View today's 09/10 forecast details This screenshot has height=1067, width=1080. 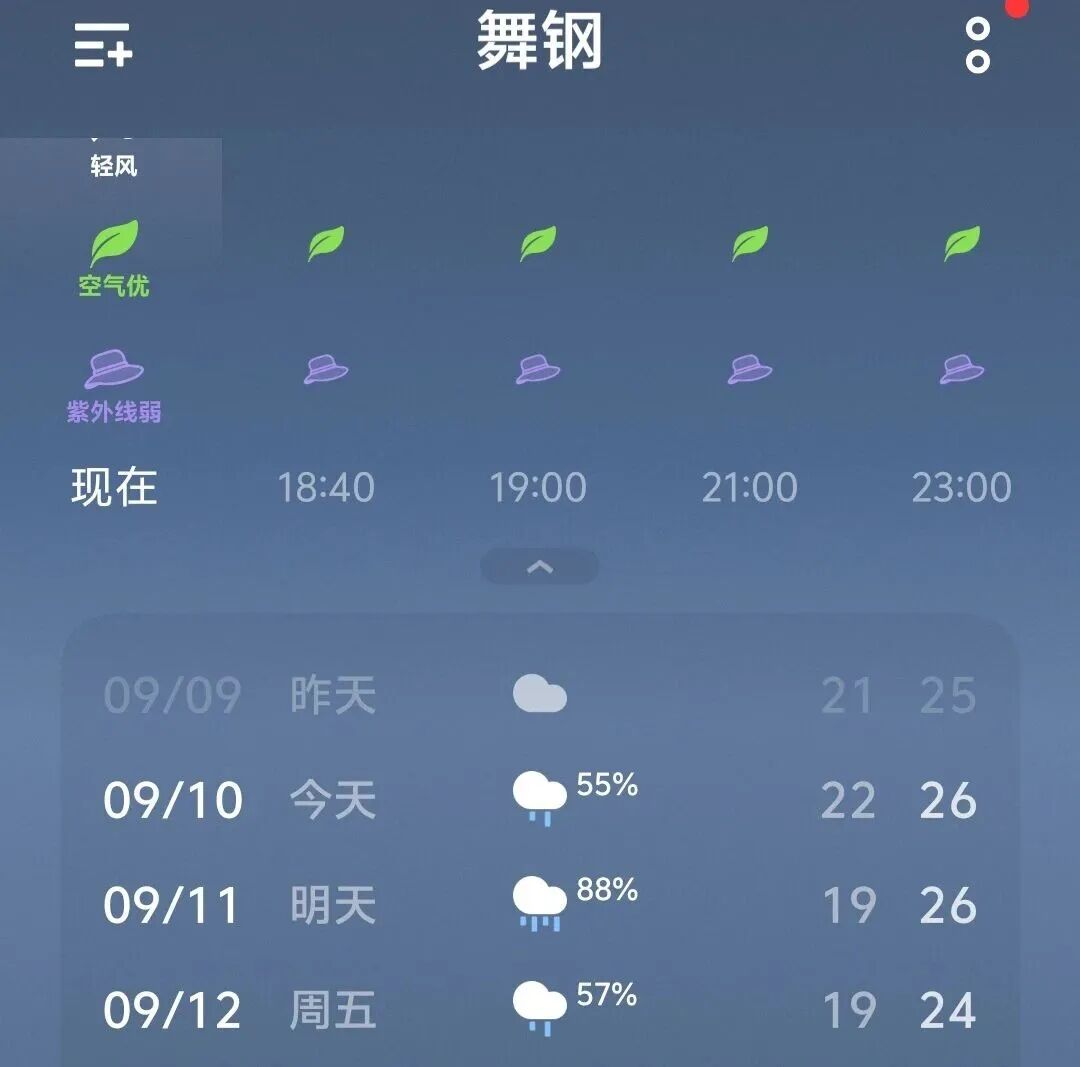[x=540, y=800]
